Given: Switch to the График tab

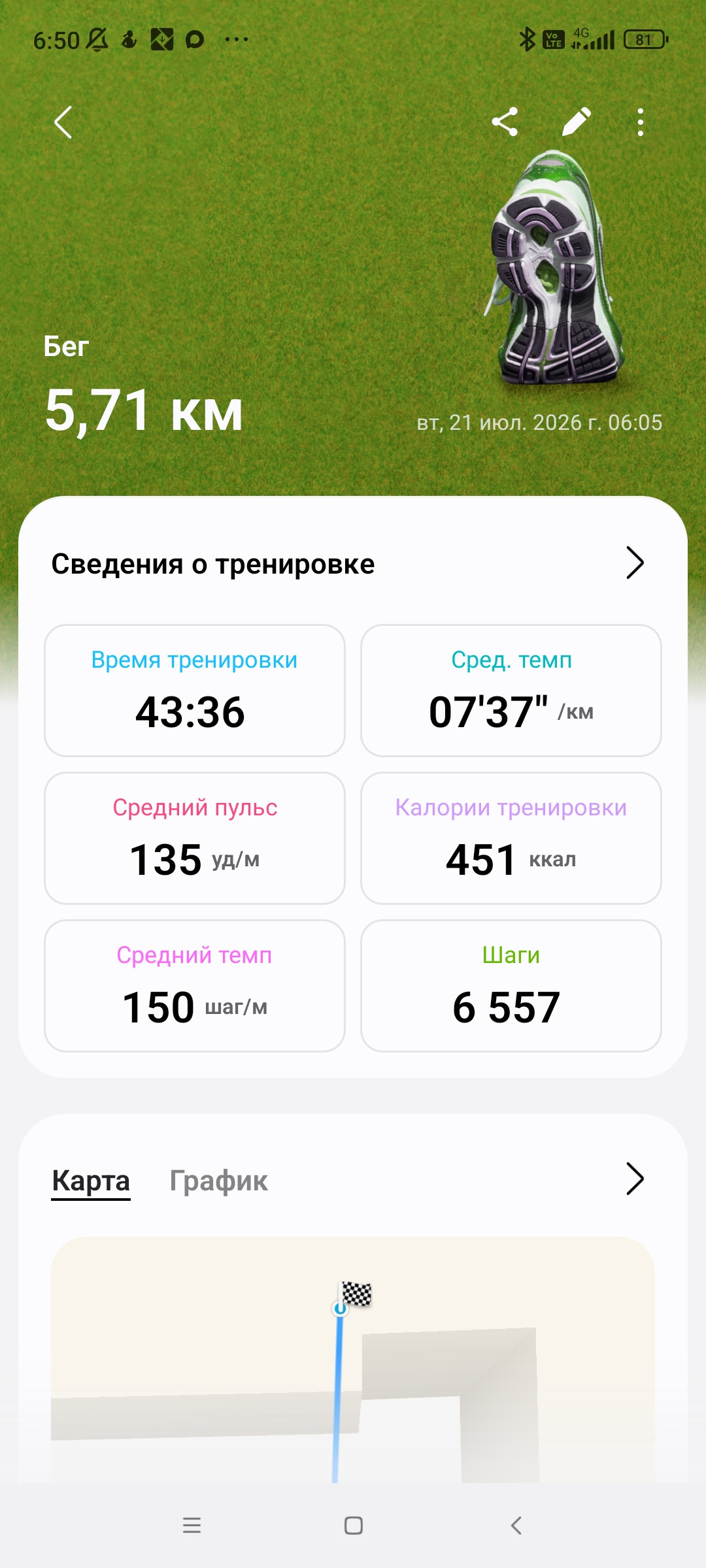Looking at the screenshot, I should pos(218,1181).
